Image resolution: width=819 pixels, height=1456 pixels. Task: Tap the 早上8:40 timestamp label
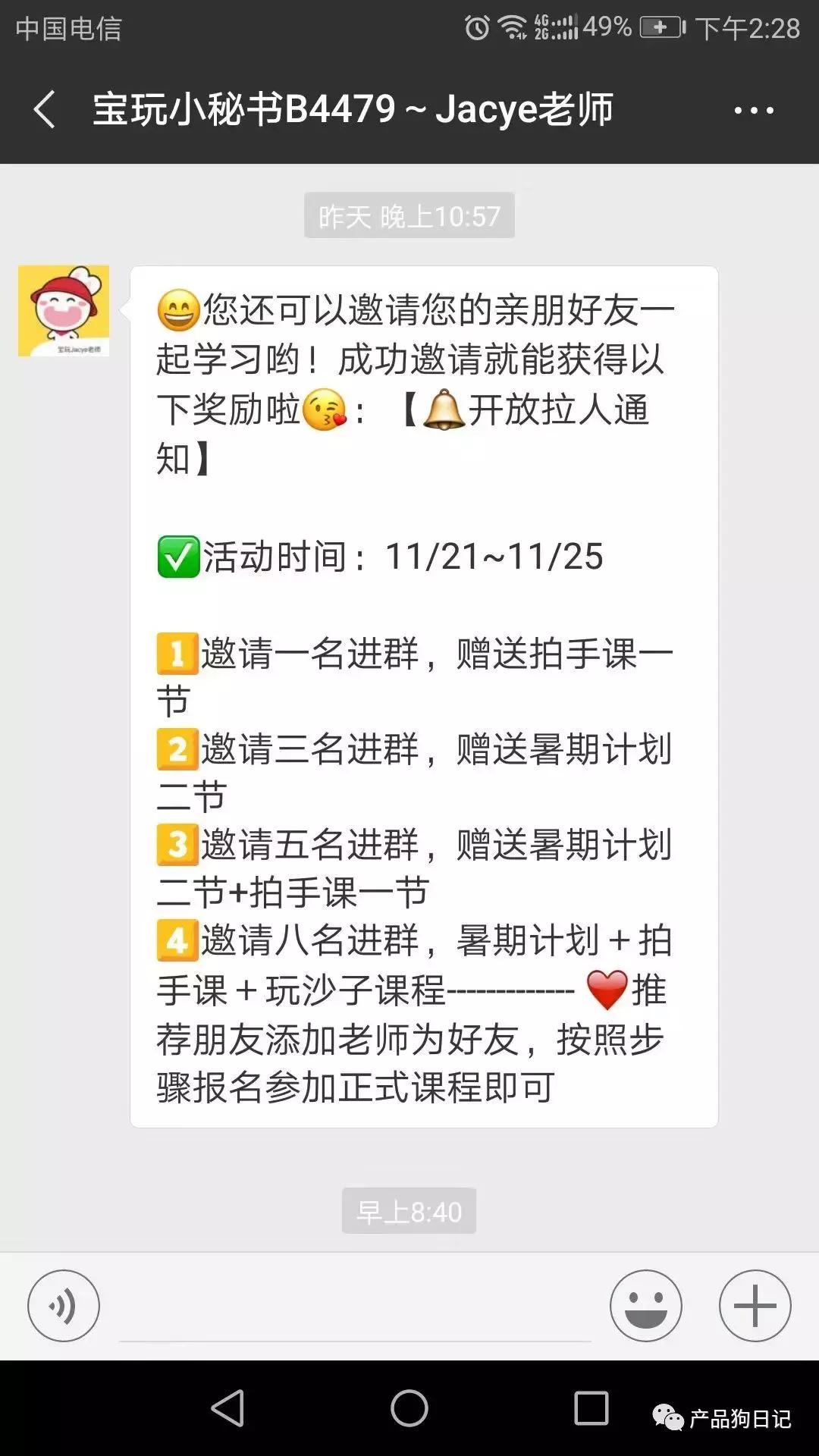coord(409,1212)
